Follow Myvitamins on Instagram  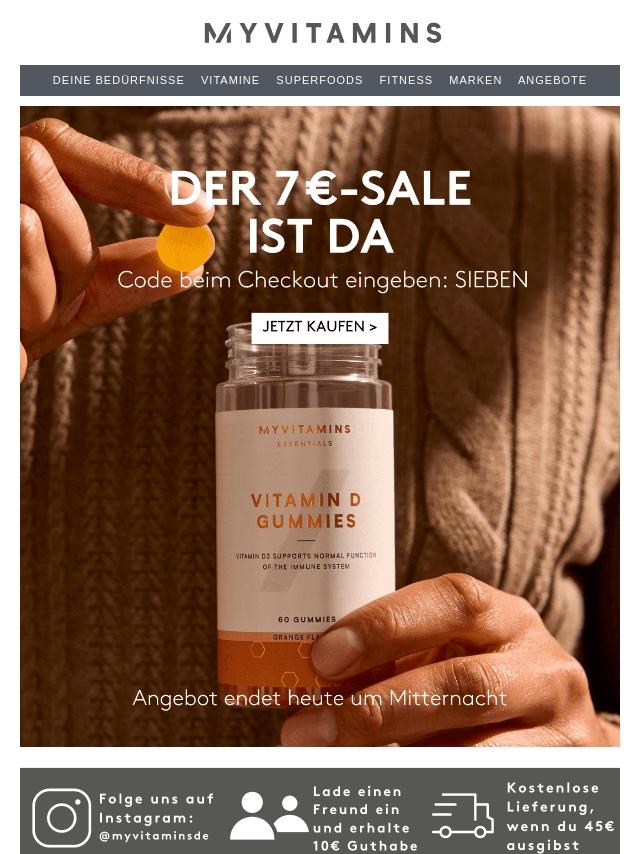(x=123, y=816)
